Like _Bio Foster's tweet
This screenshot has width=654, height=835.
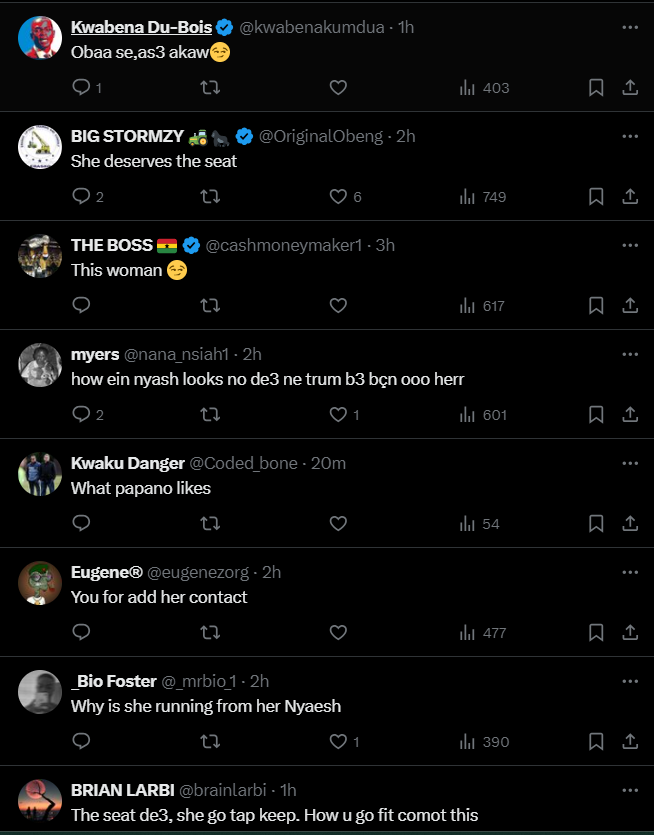tap(338, 742)
